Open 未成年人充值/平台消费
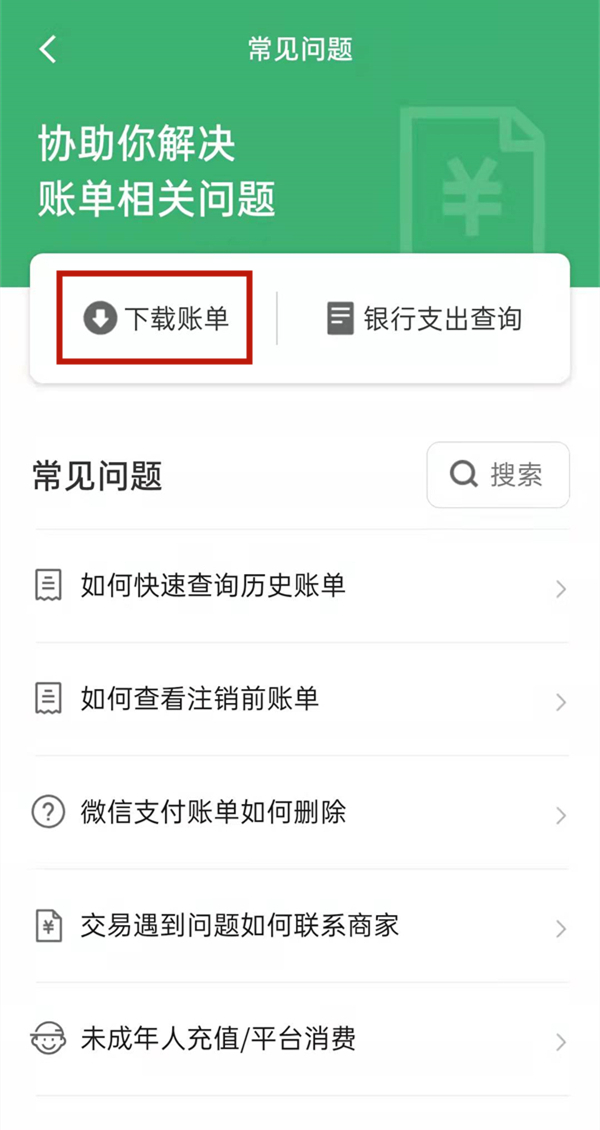Image resolution: width=600 pixels, height=1130 pixels. 300,1039
